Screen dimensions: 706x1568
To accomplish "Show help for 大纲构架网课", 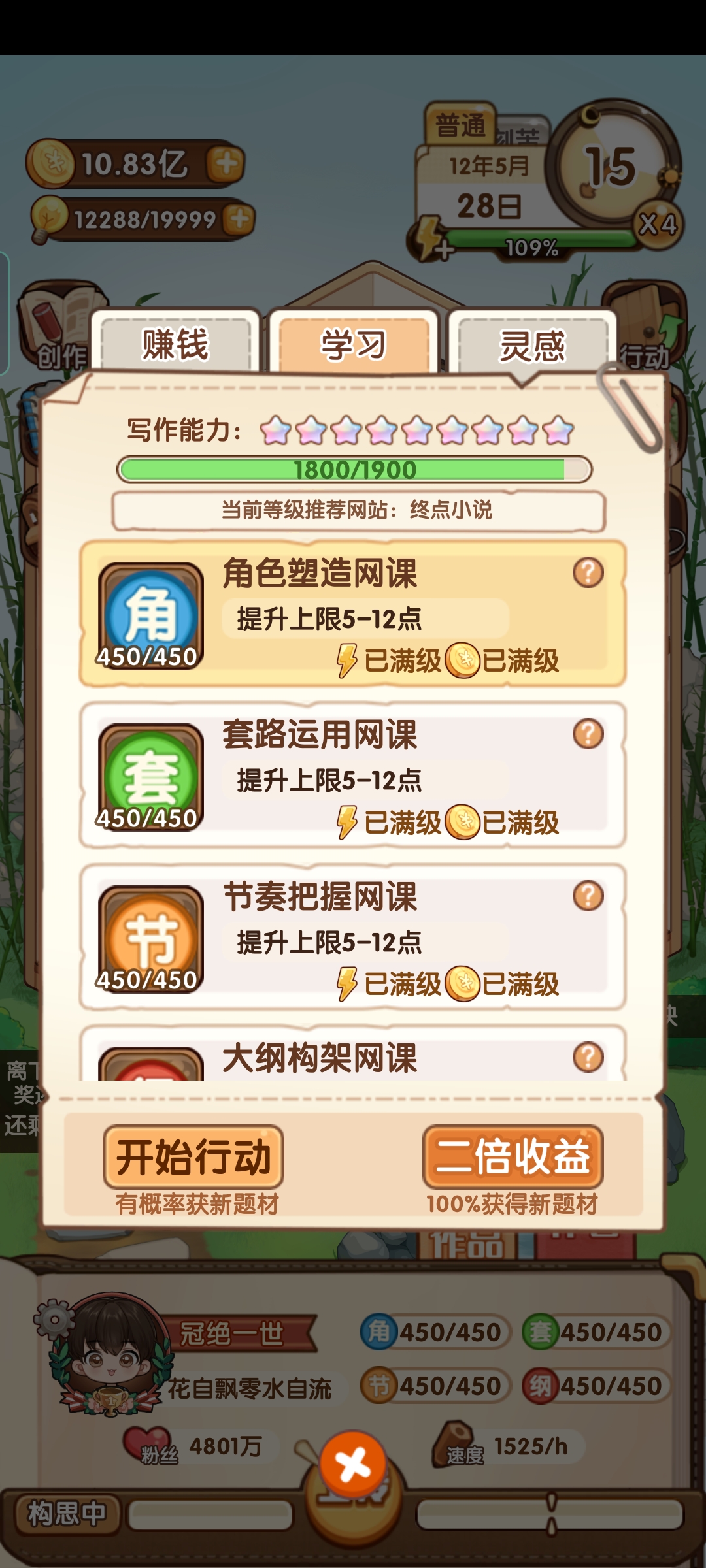I will point(588,1056).
